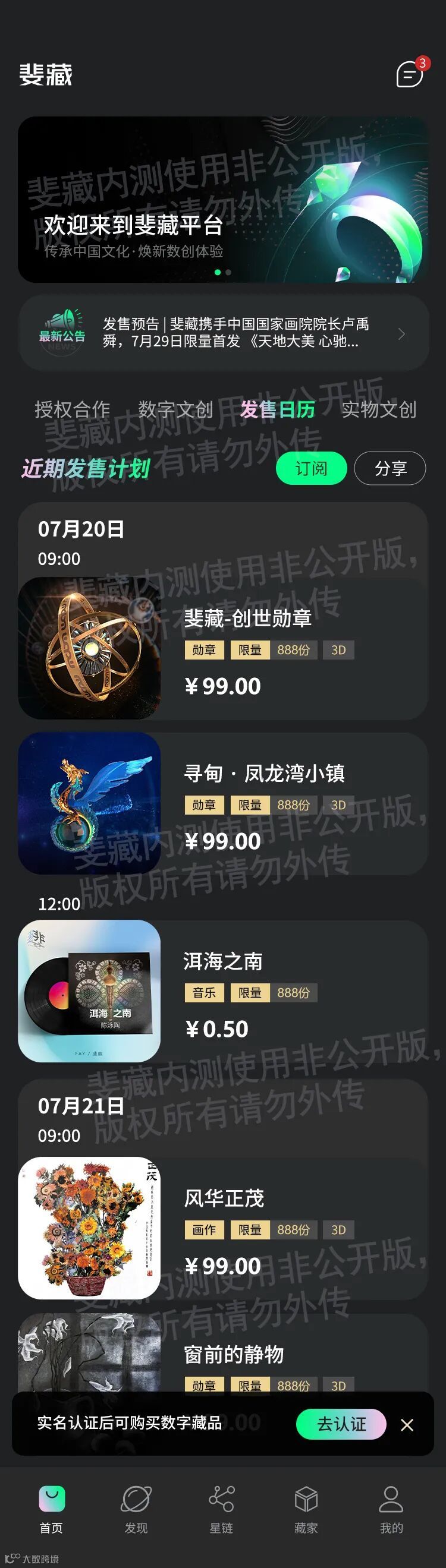This screenshot has width=446, height=1568.
Task: Open the 斐藏-创世勋章 card
Action: pyautogui.click(x=223, y=648)
